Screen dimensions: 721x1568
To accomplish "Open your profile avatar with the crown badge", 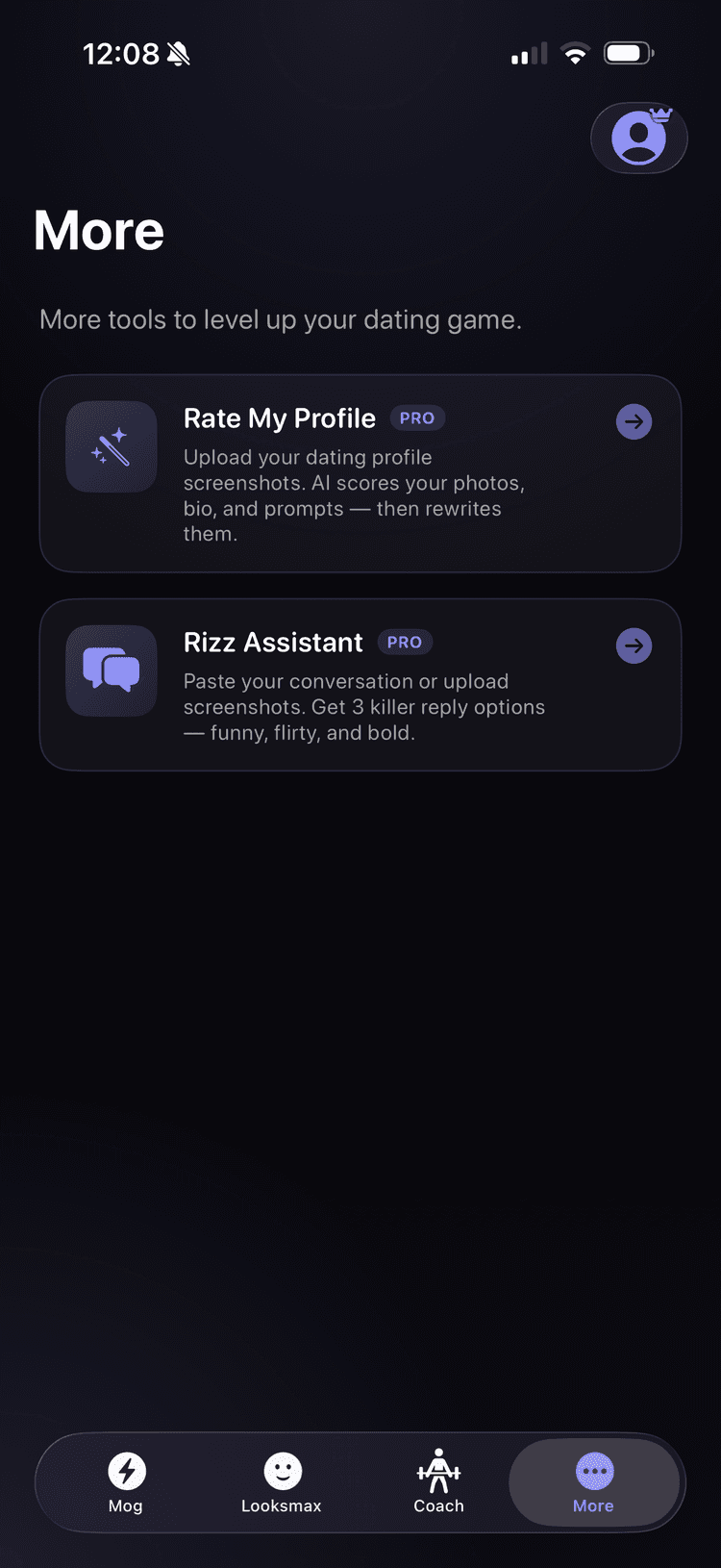I will tap(639, 138).
